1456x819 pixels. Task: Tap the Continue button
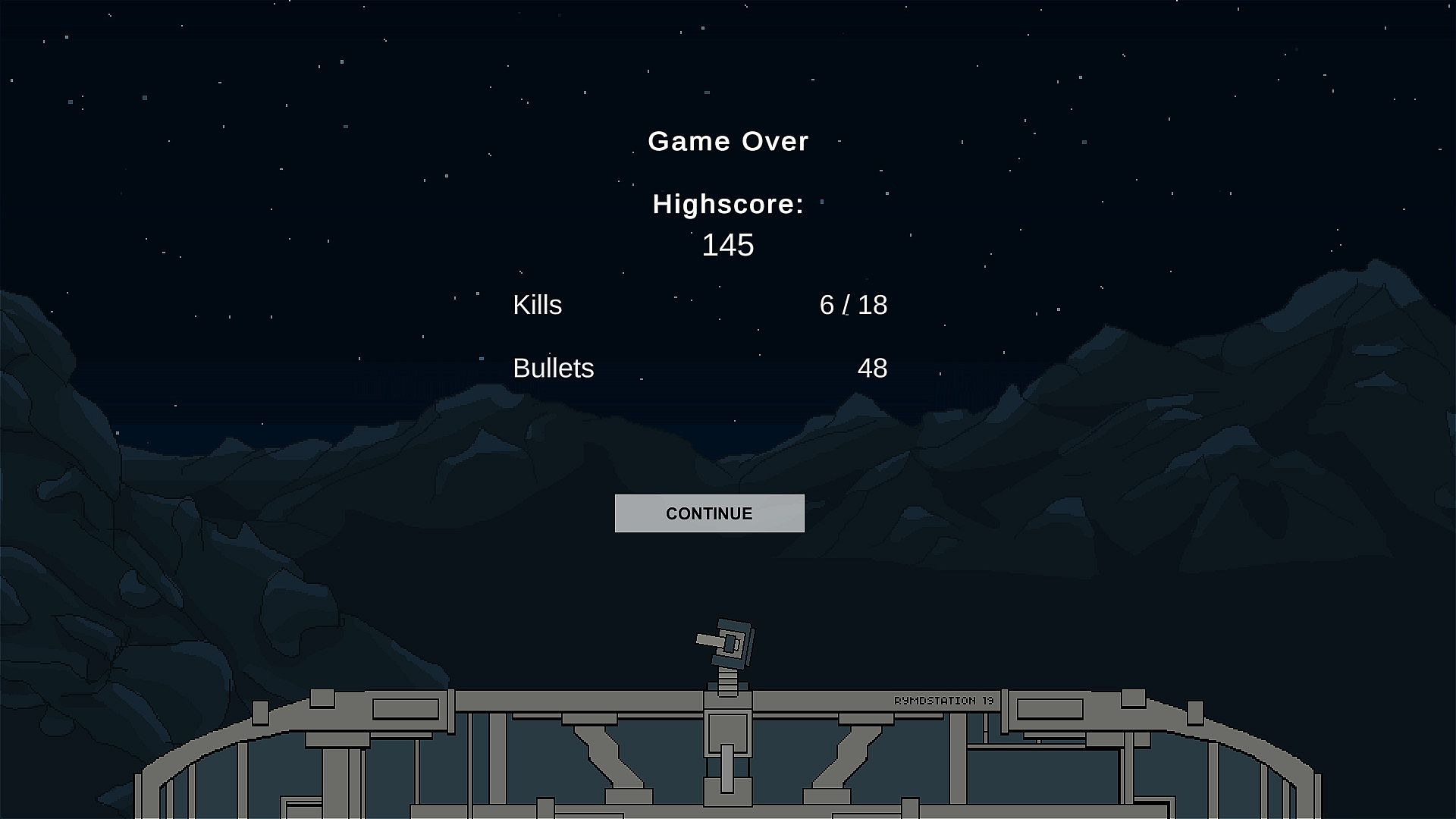tap(709, 513)
